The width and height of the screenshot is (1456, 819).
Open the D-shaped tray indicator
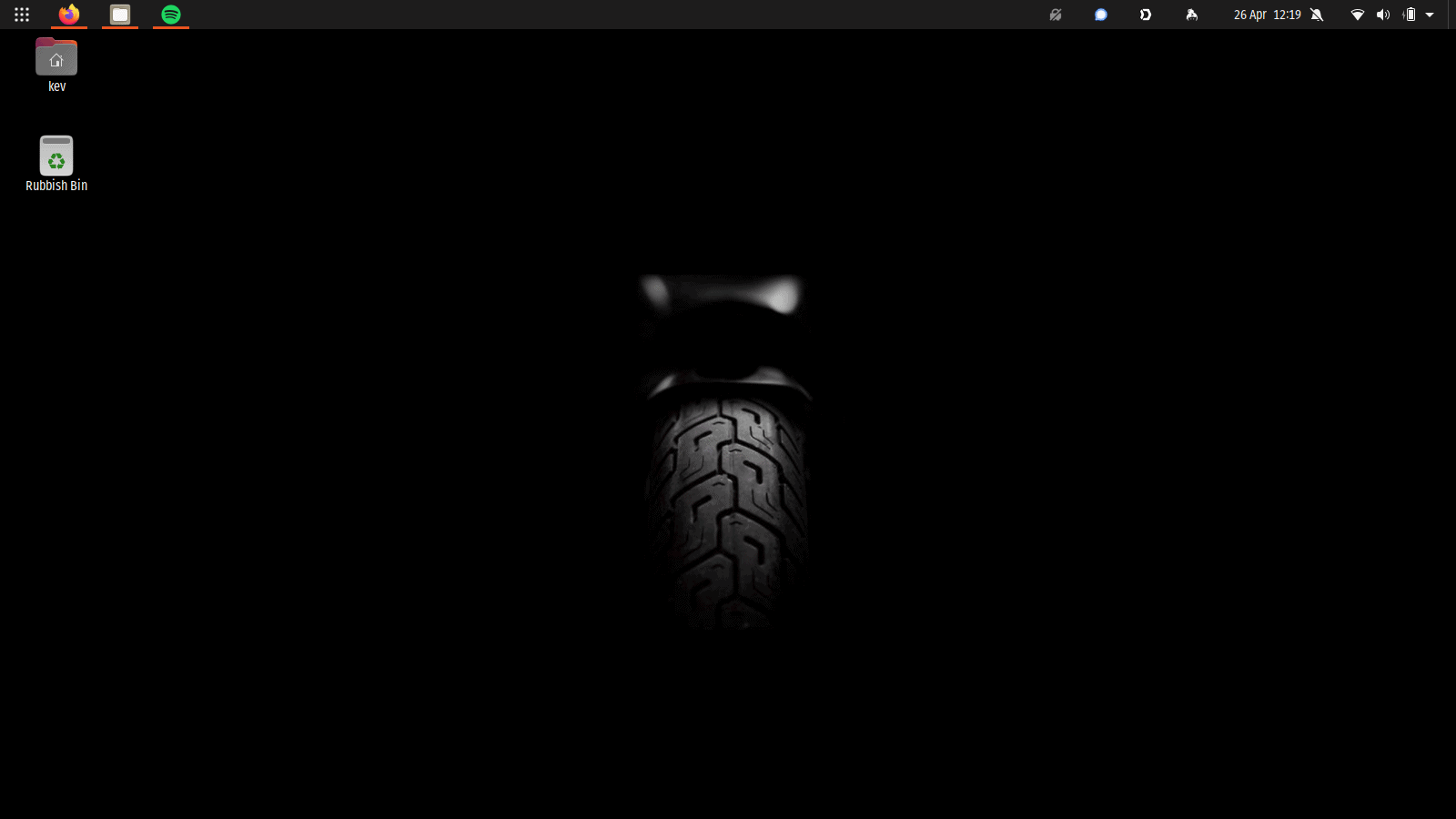pyautogui.click(x=1146, y=15)
